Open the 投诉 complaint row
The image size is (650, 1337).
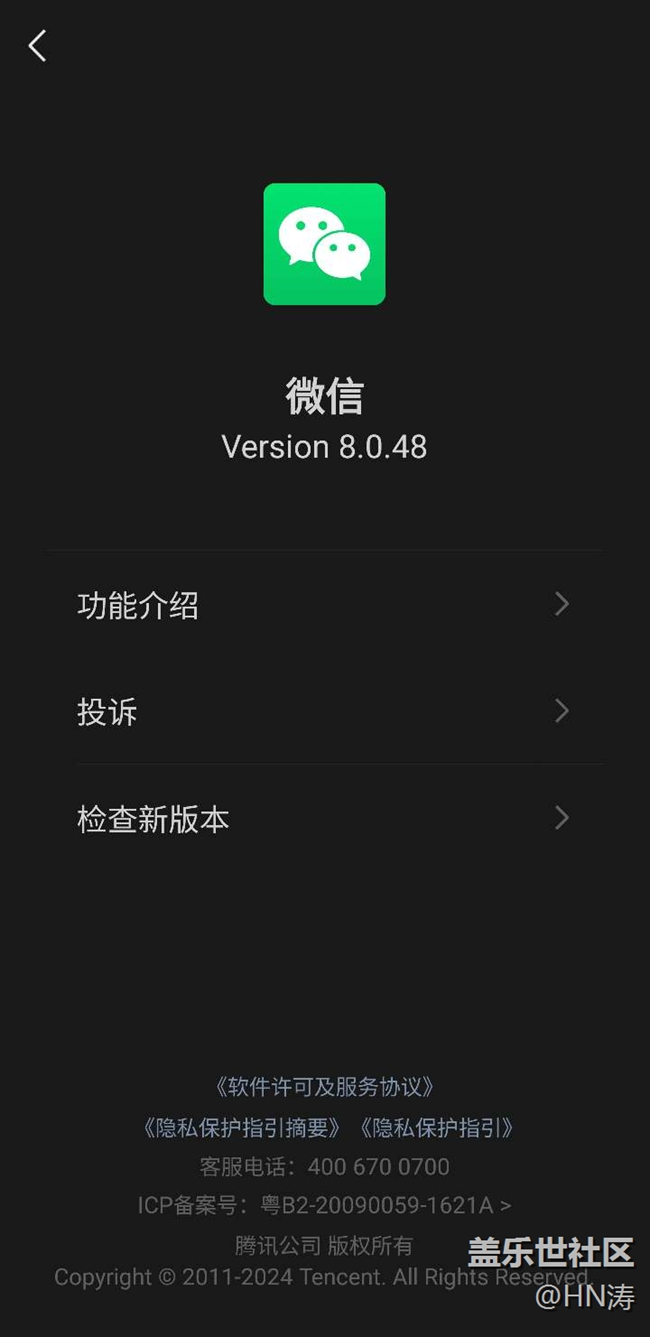pyautogui.click(x=324, y=712)
